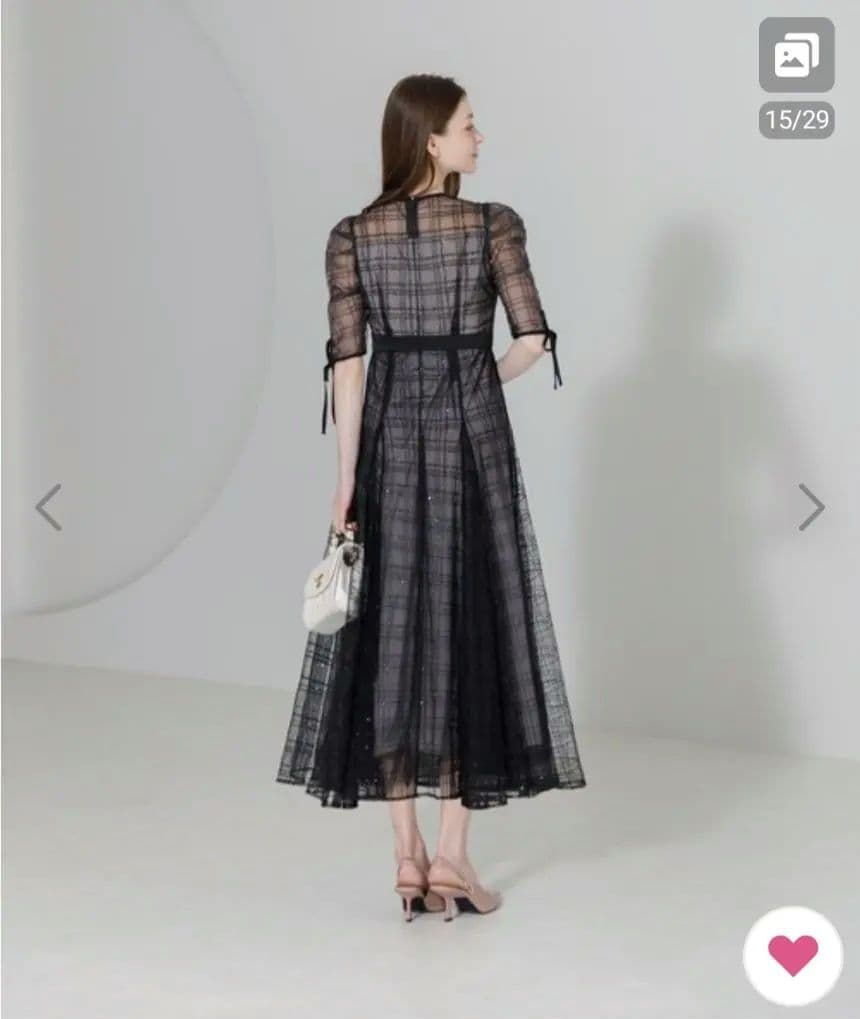This screenshot has height=1019, width=860.
Task: Go to the previous product image
Action: [x=48, y=507]
